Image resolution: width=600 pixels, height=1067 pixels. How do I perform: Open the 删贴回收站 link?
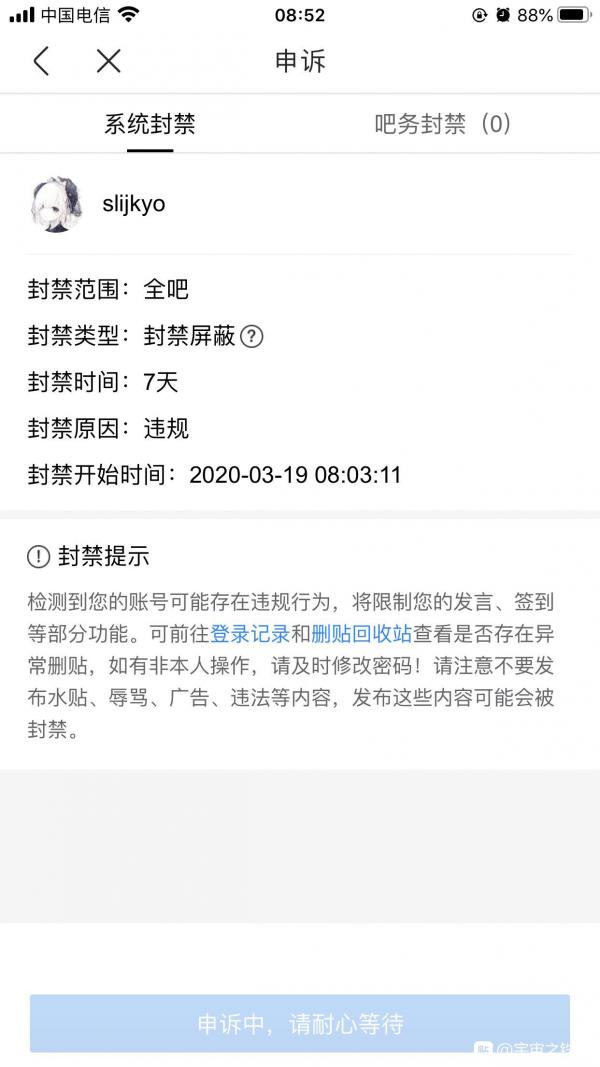(x=362, y=634)
